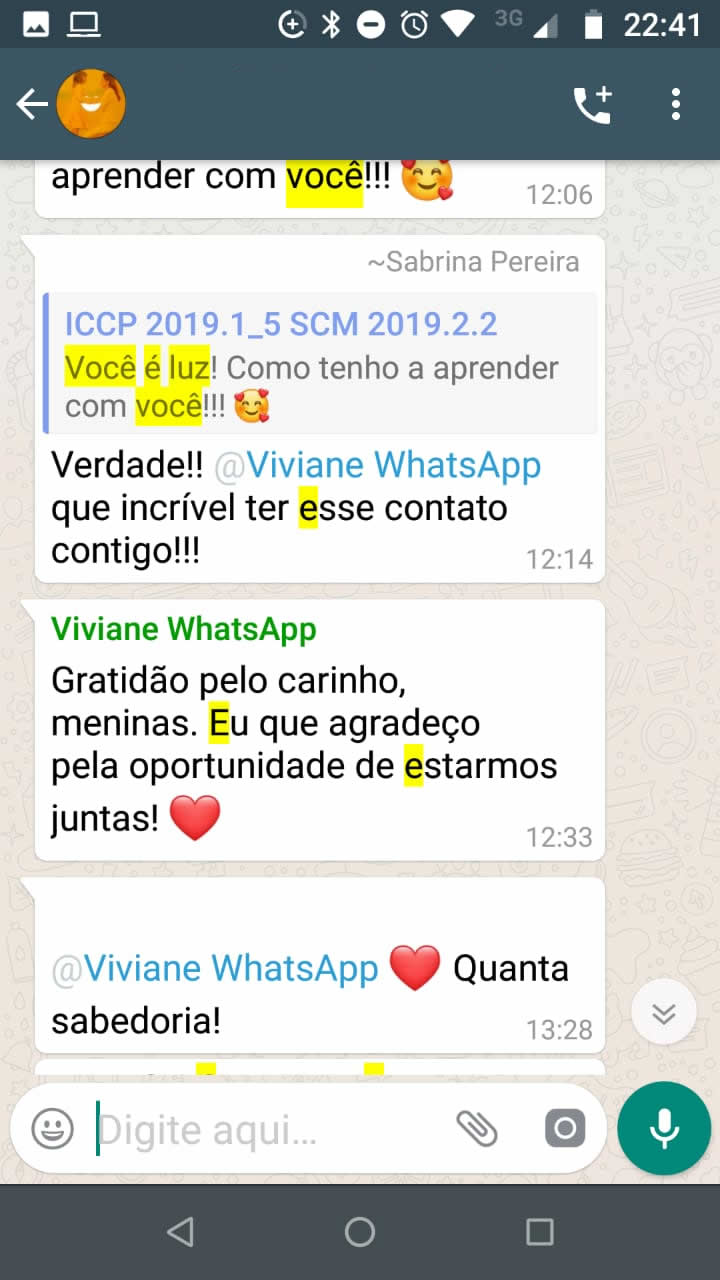Attach a file with the paperclip
Screen dimensions: 720x1280
coord(477,1129)
